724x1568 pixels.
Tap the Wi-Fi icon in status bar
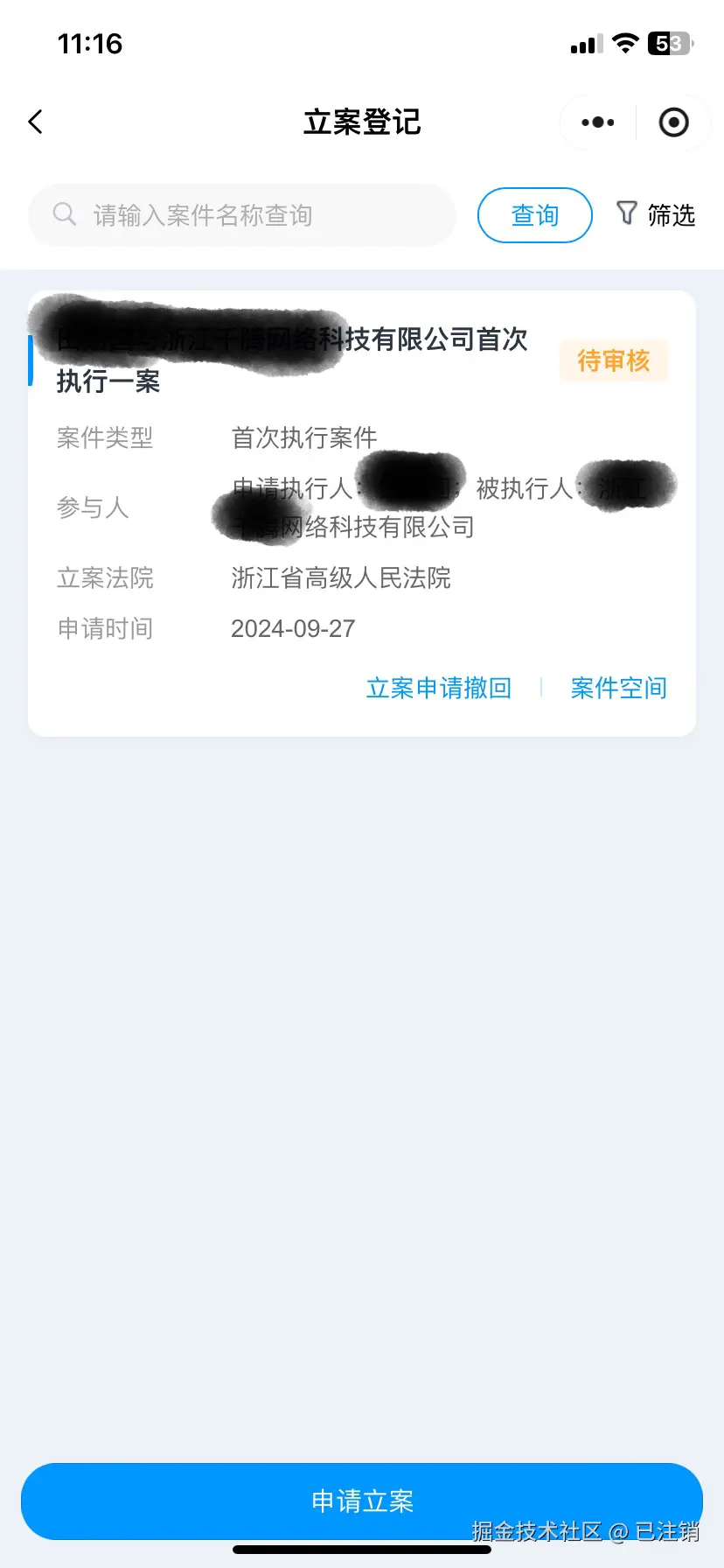[x=626, y=42]
